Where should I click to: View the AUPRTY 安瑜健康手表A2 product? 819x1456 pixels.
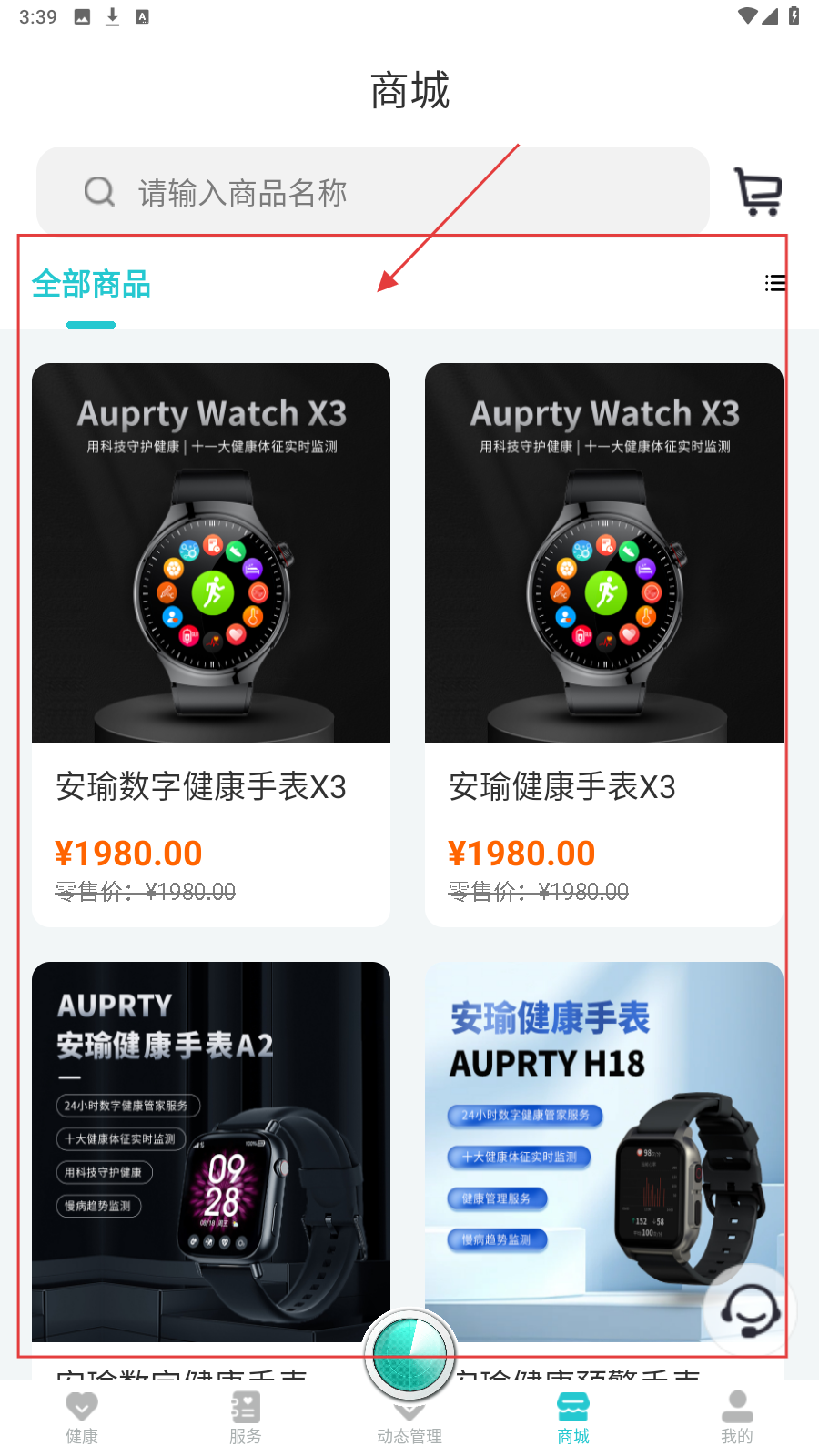211,1151
